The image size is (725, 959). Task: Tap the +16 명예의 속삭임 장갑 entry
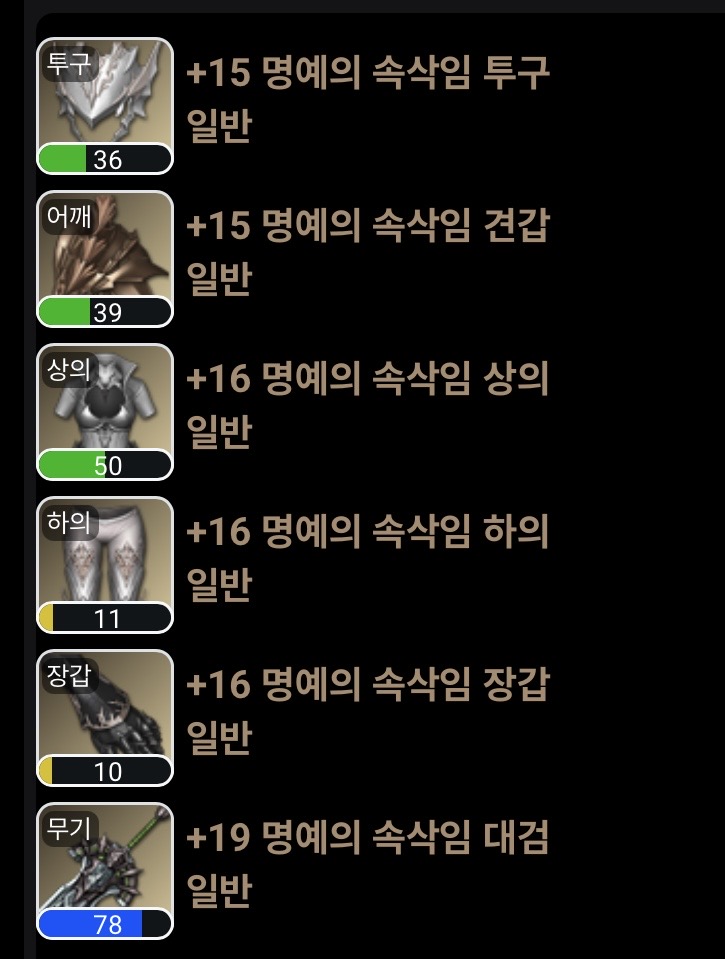[x=368, y=686]
